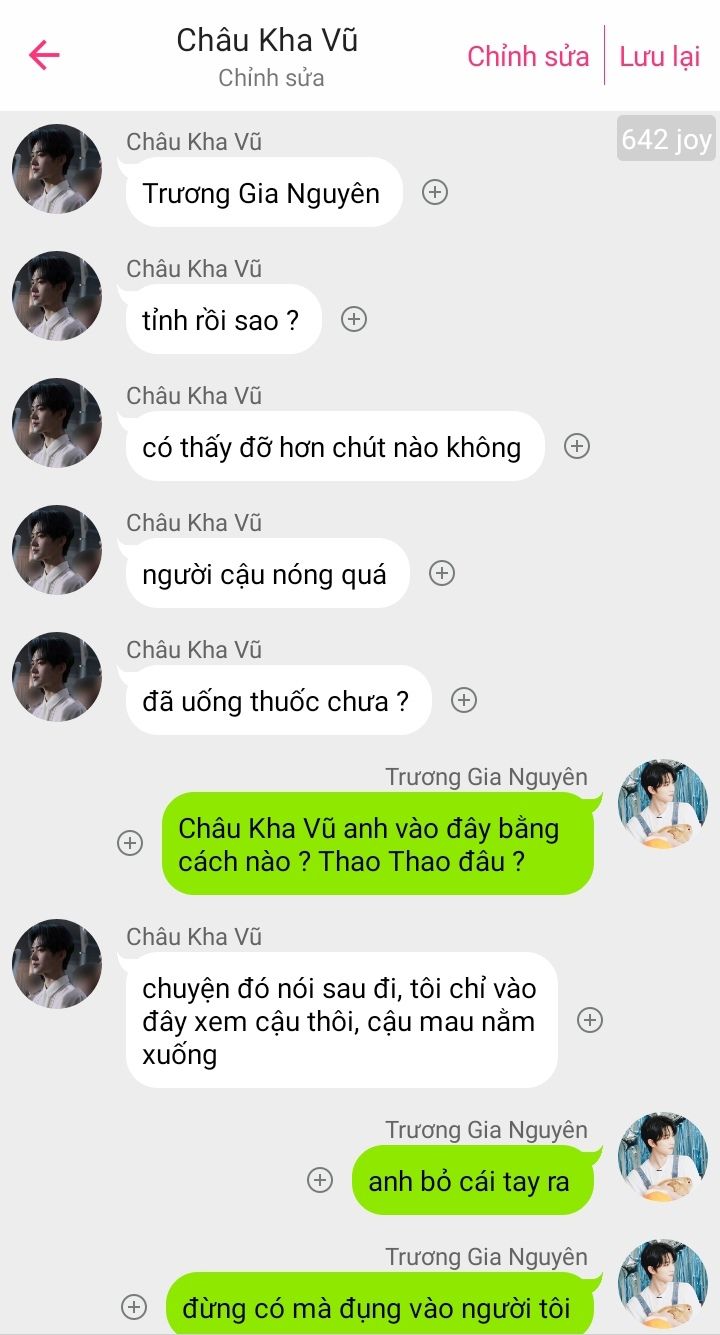Tap plus icon beside 'có thấy đỡ hơn' message

click(x=576, y=446)
